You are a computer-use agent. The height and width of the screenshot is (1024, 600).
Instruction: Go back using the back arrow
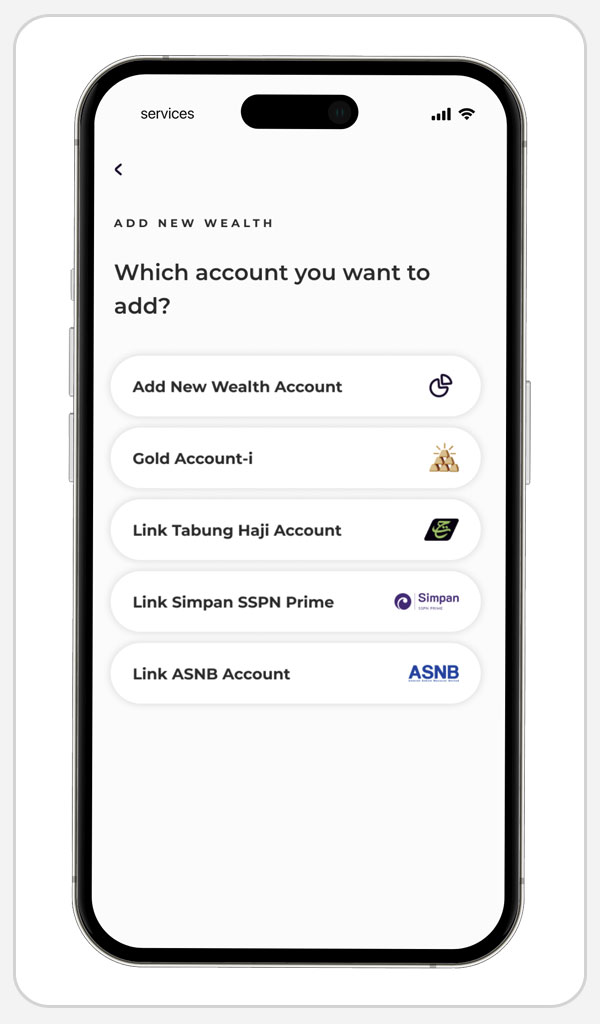click(118, 170)
